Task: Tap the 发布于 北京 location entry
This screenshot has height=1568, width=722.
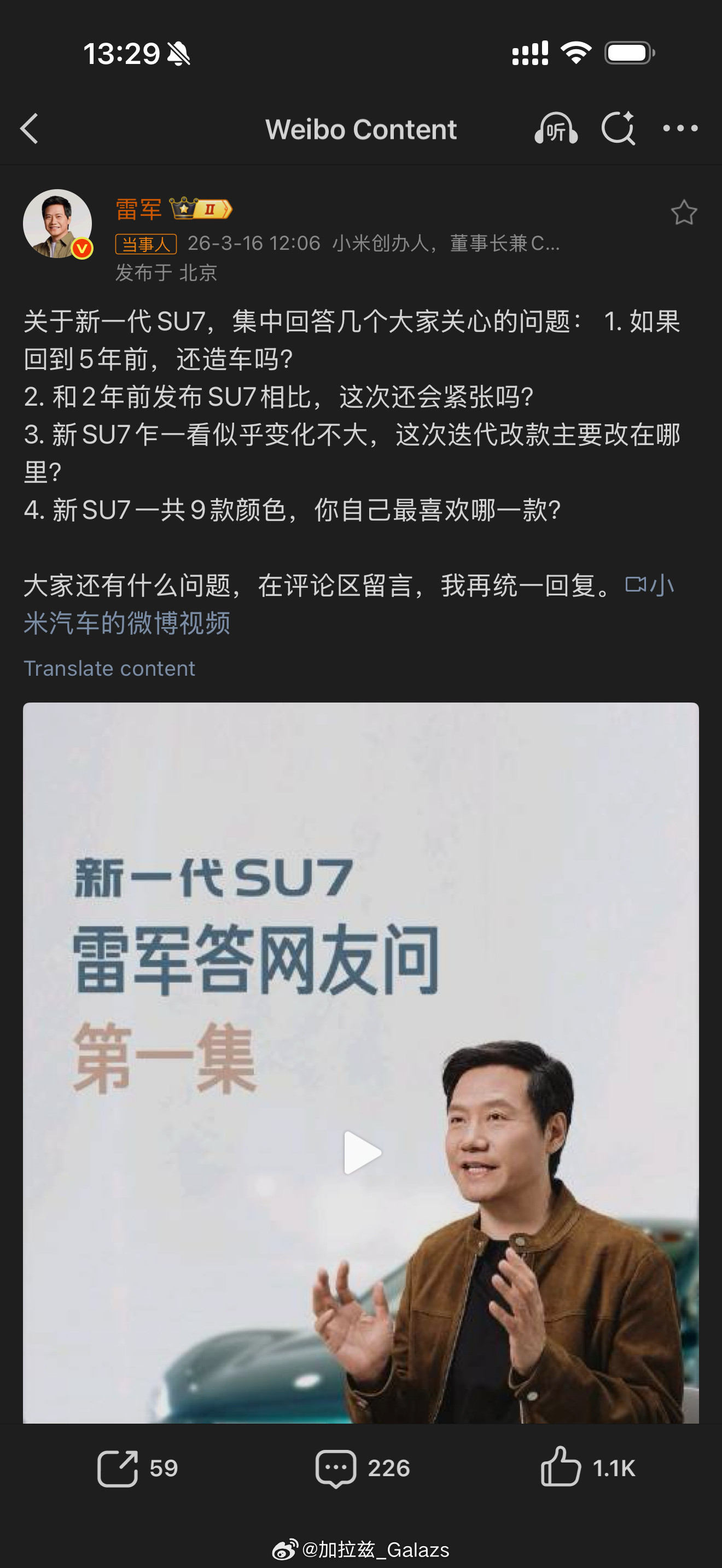Action: tap(165, 273)
